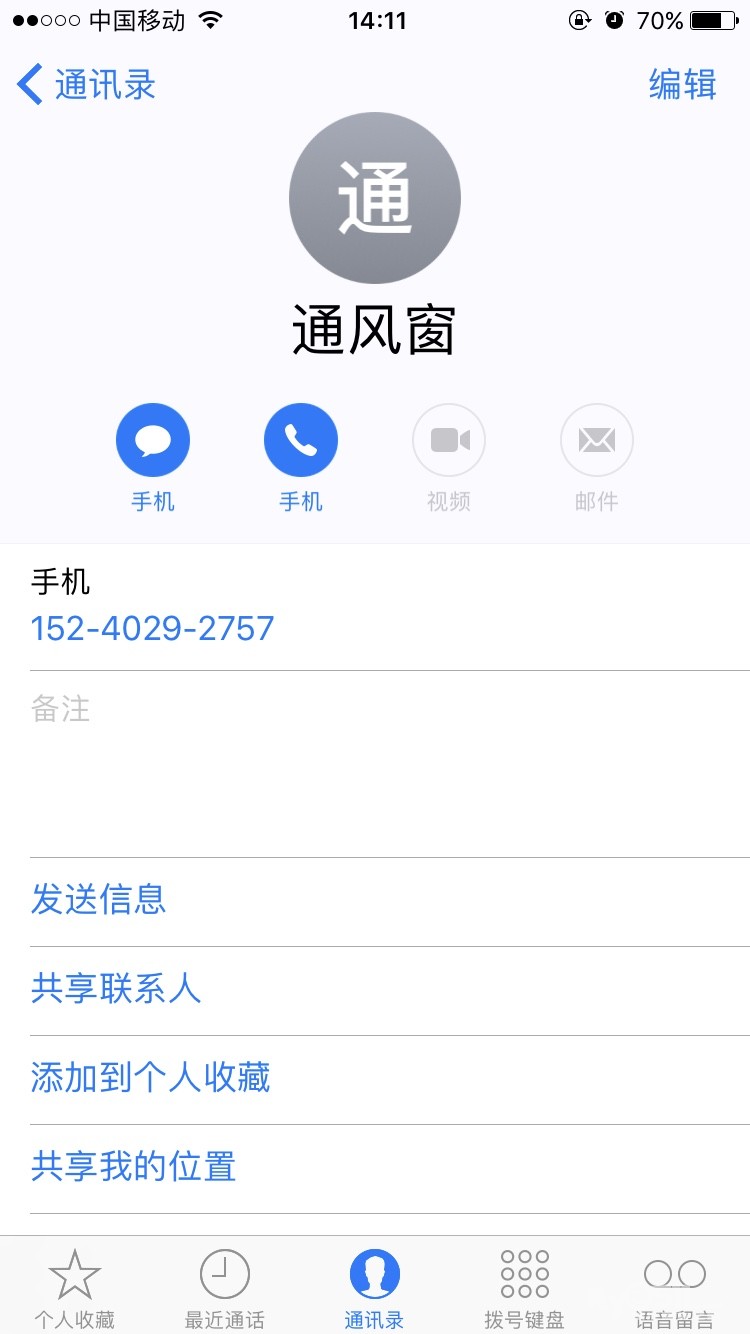Go back to the 通讯录 contacts list

point(86,85)
